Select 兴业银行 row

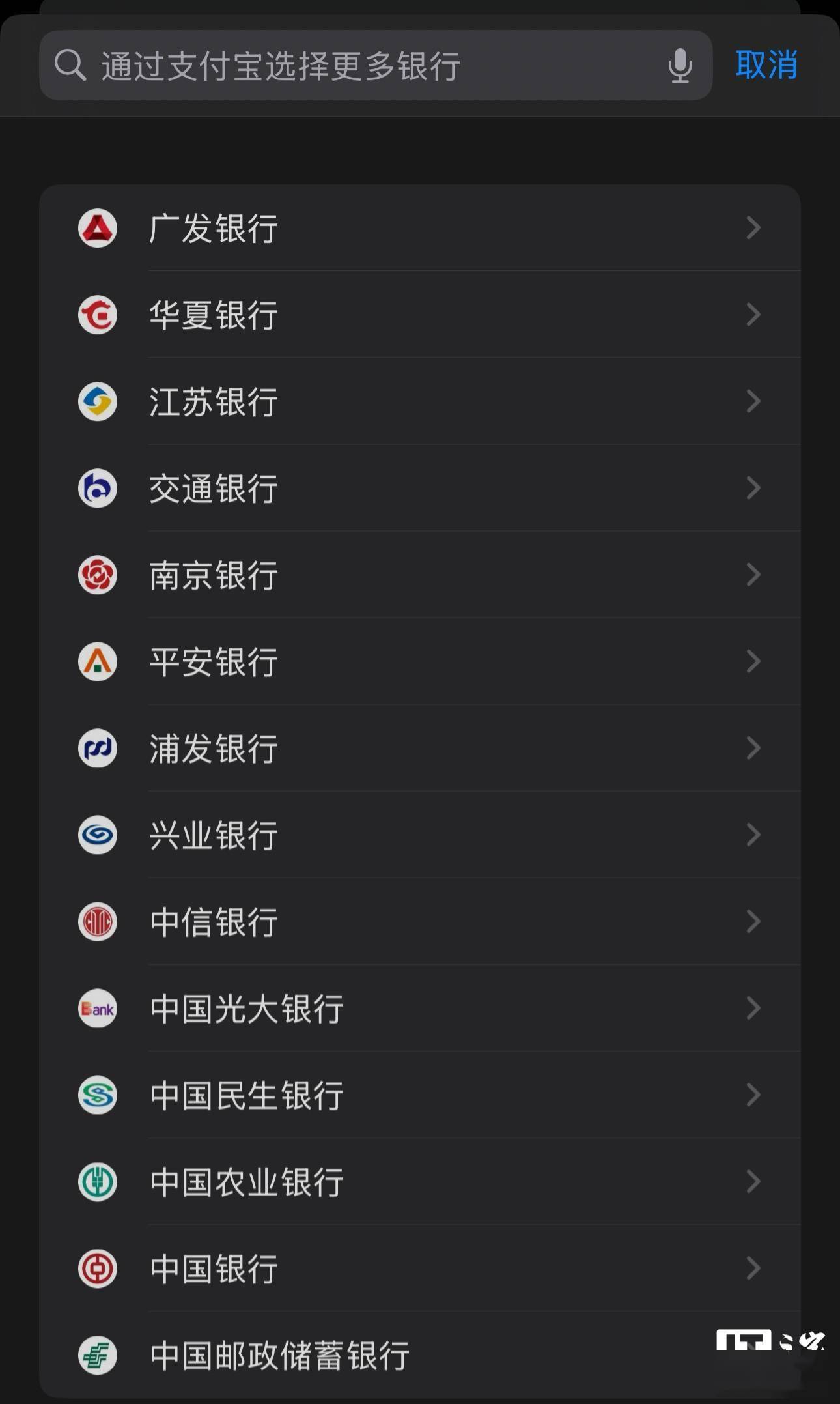point(419,835)
